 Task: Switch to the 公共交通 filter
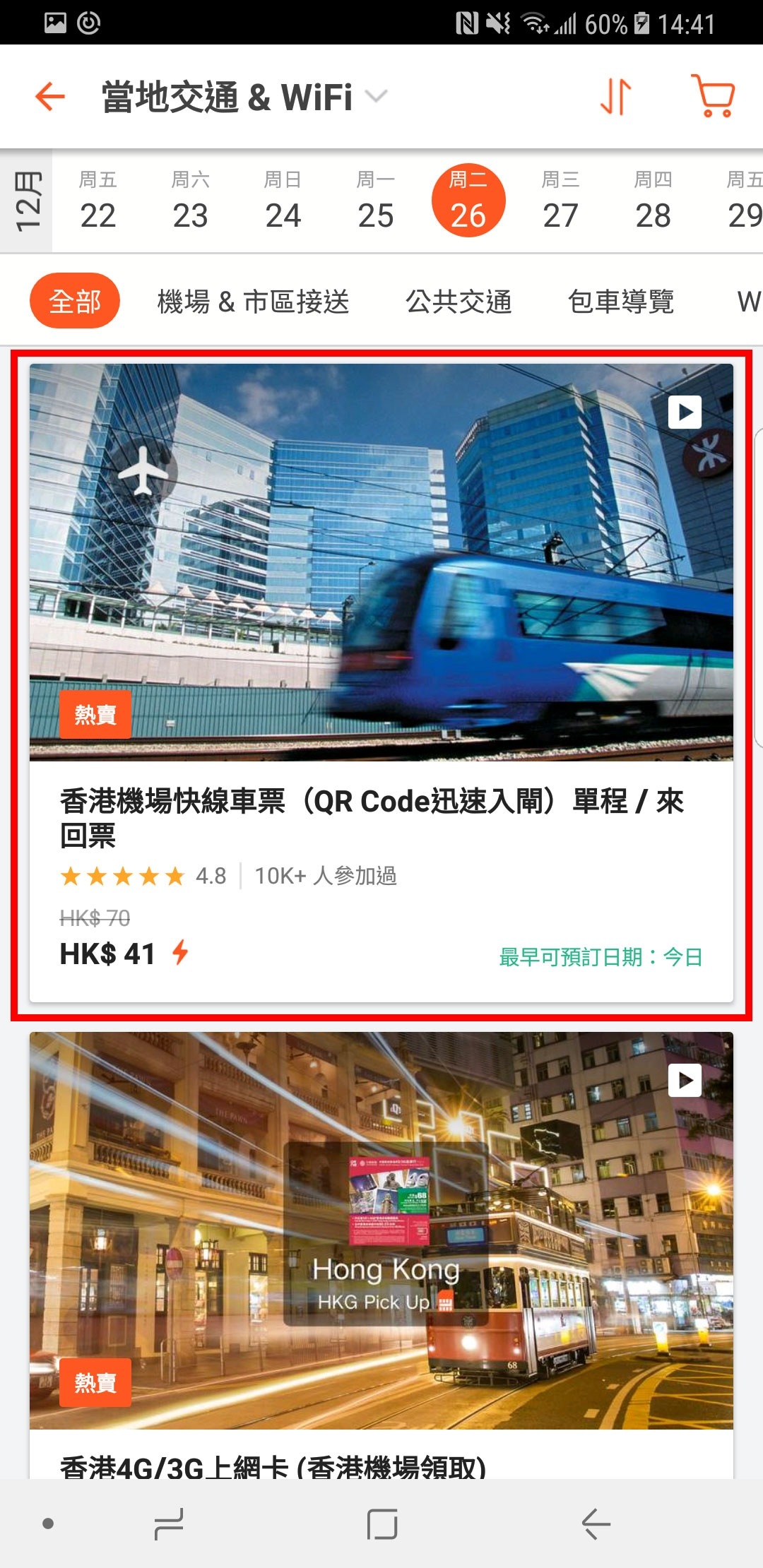[459, 302]
